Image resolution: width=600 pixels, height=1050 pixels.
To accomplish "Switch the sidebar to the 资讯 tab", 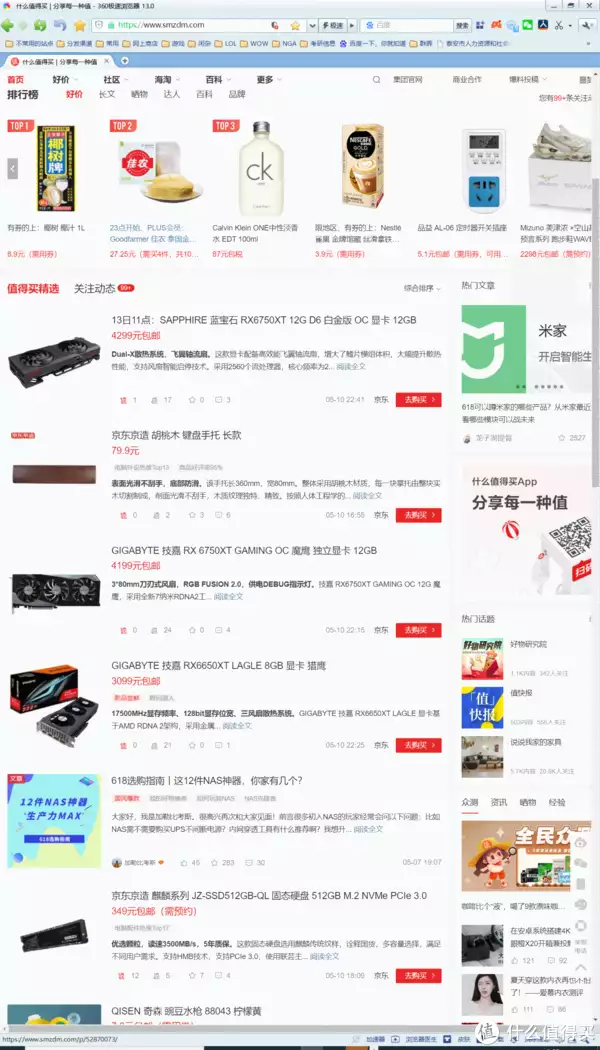I will [x=498, y=802].
